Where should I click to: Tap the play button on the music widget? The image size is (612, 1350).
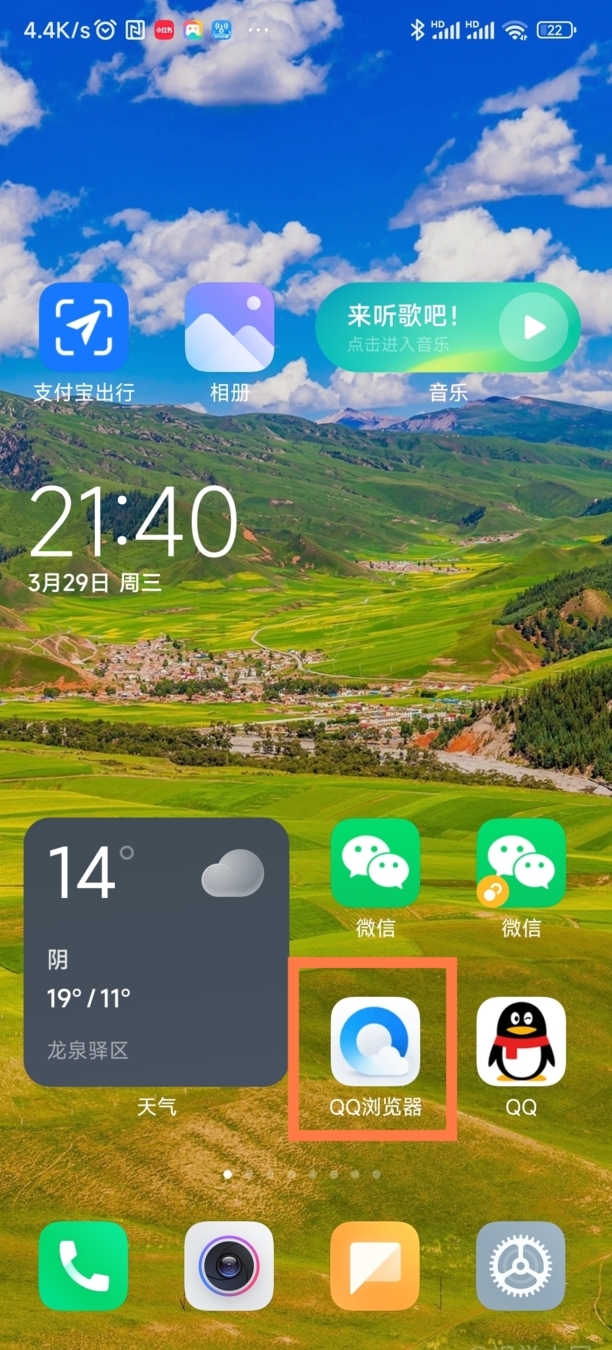click(535, 327)
